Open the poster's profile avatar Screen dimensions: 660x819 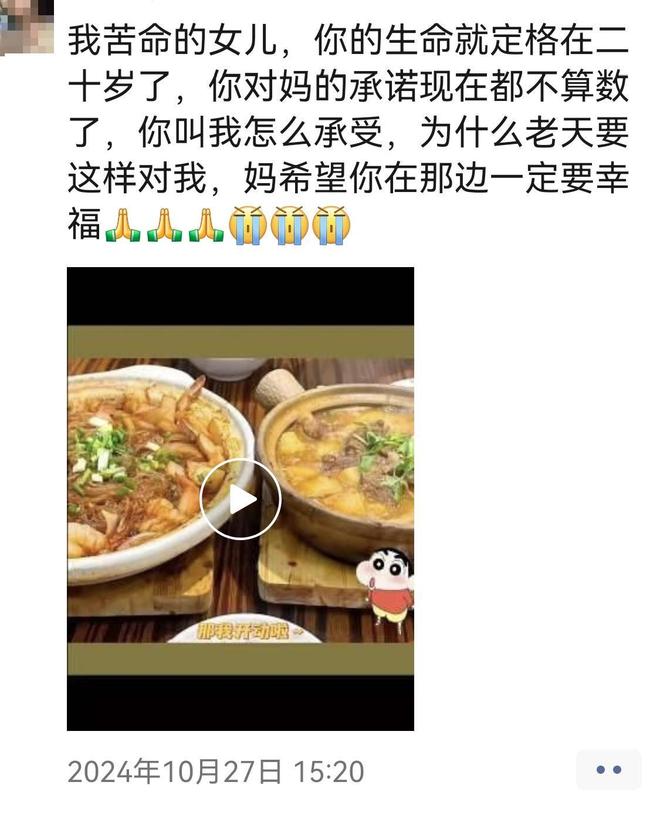(27, 27)
